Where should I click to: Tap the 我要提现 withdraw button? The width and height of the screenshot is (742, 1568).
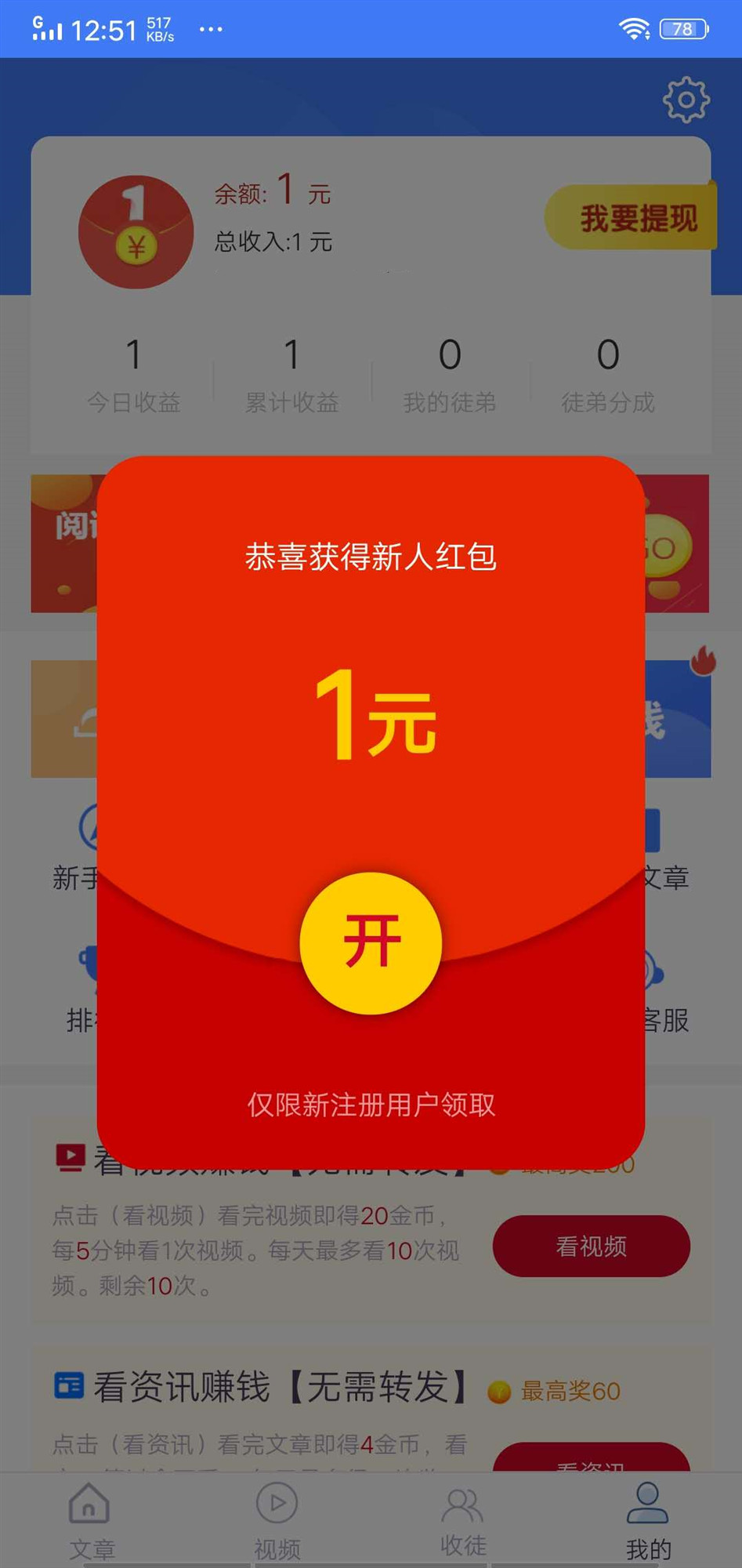coord(632,216)
